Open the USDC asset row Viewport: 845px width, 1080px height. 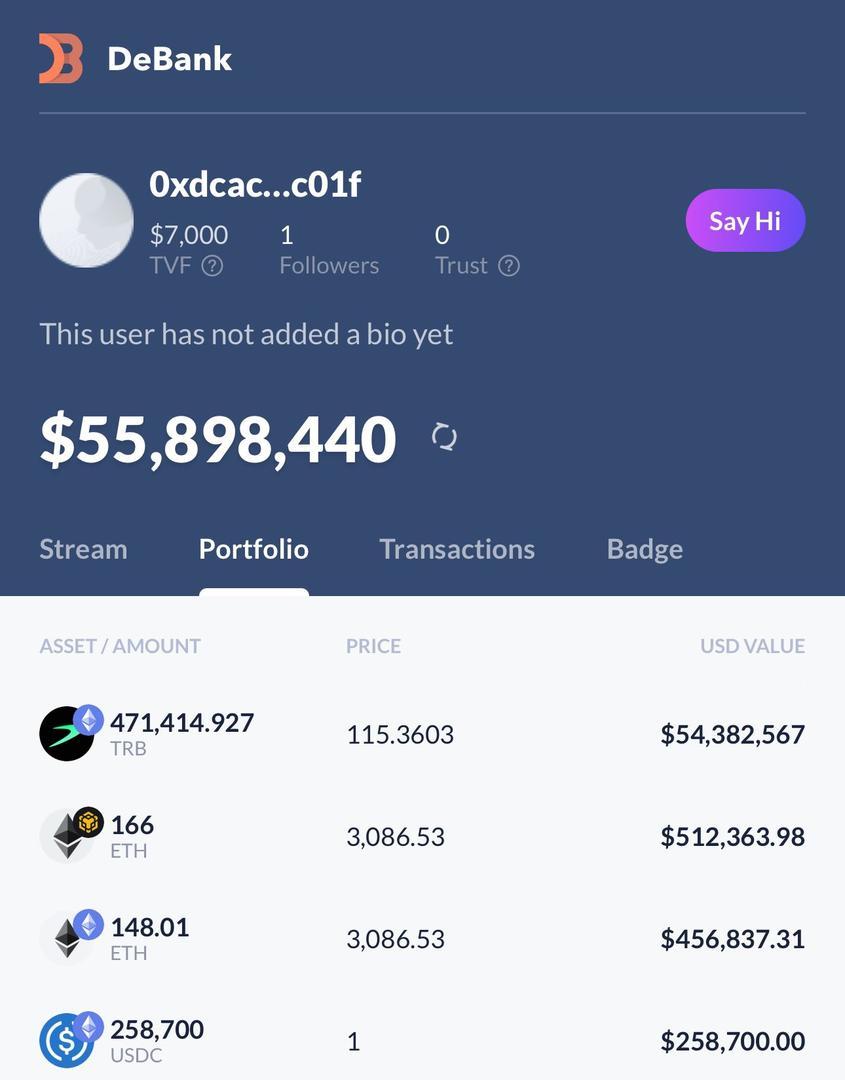[x=422, y=1041]
